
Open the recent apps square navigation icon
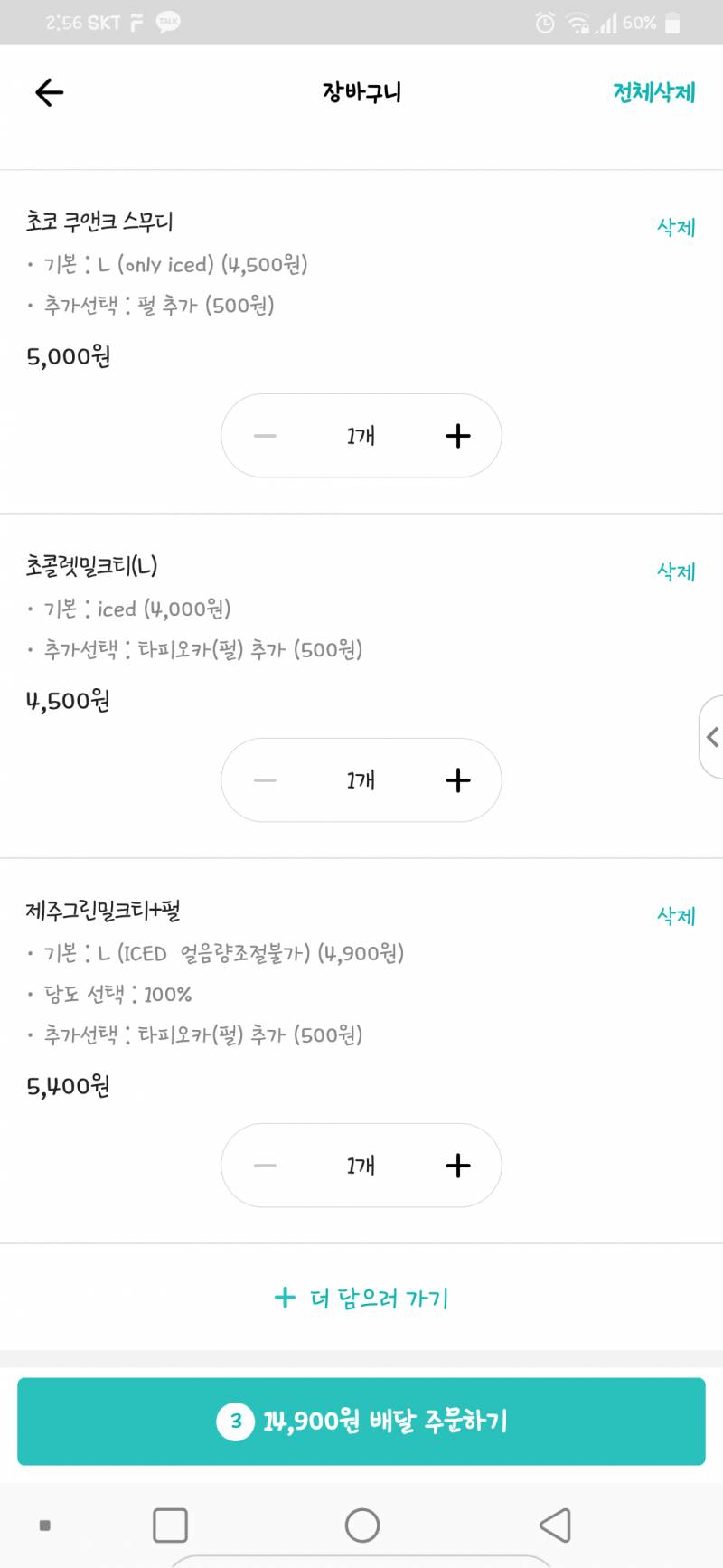[171, 1524]
